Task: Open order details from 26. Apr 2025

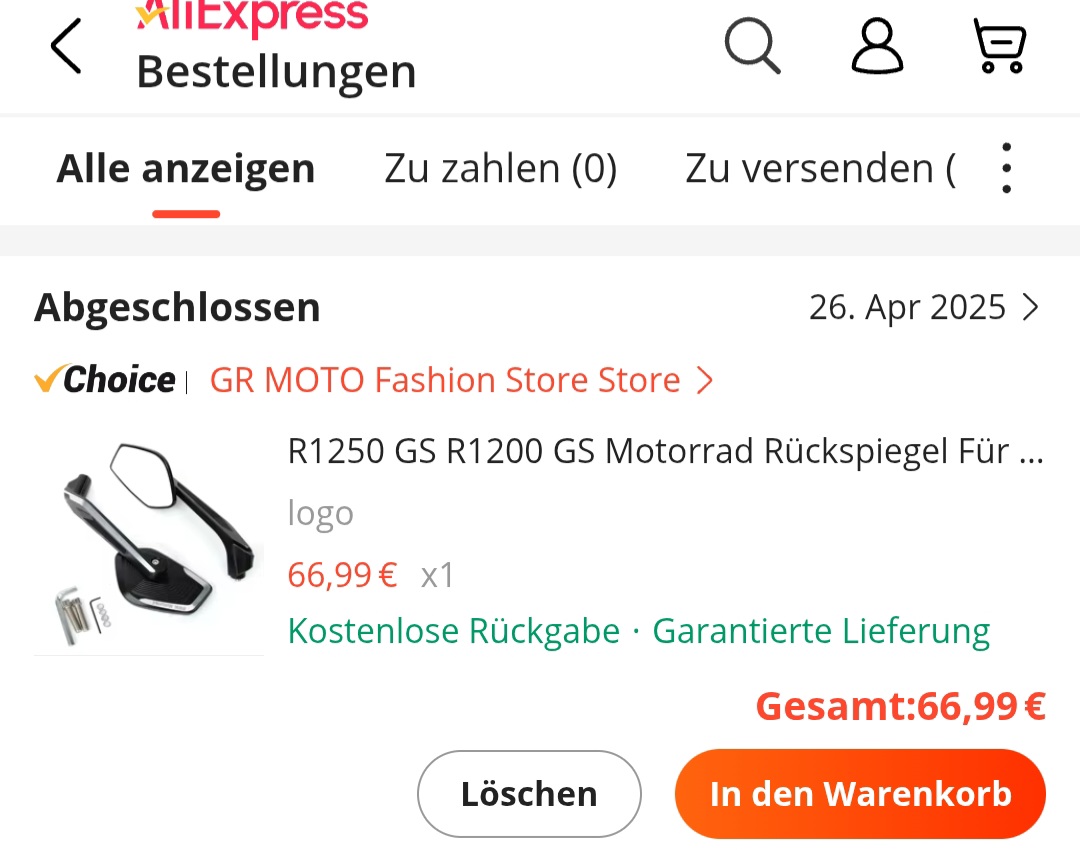Action: point(924,307)
